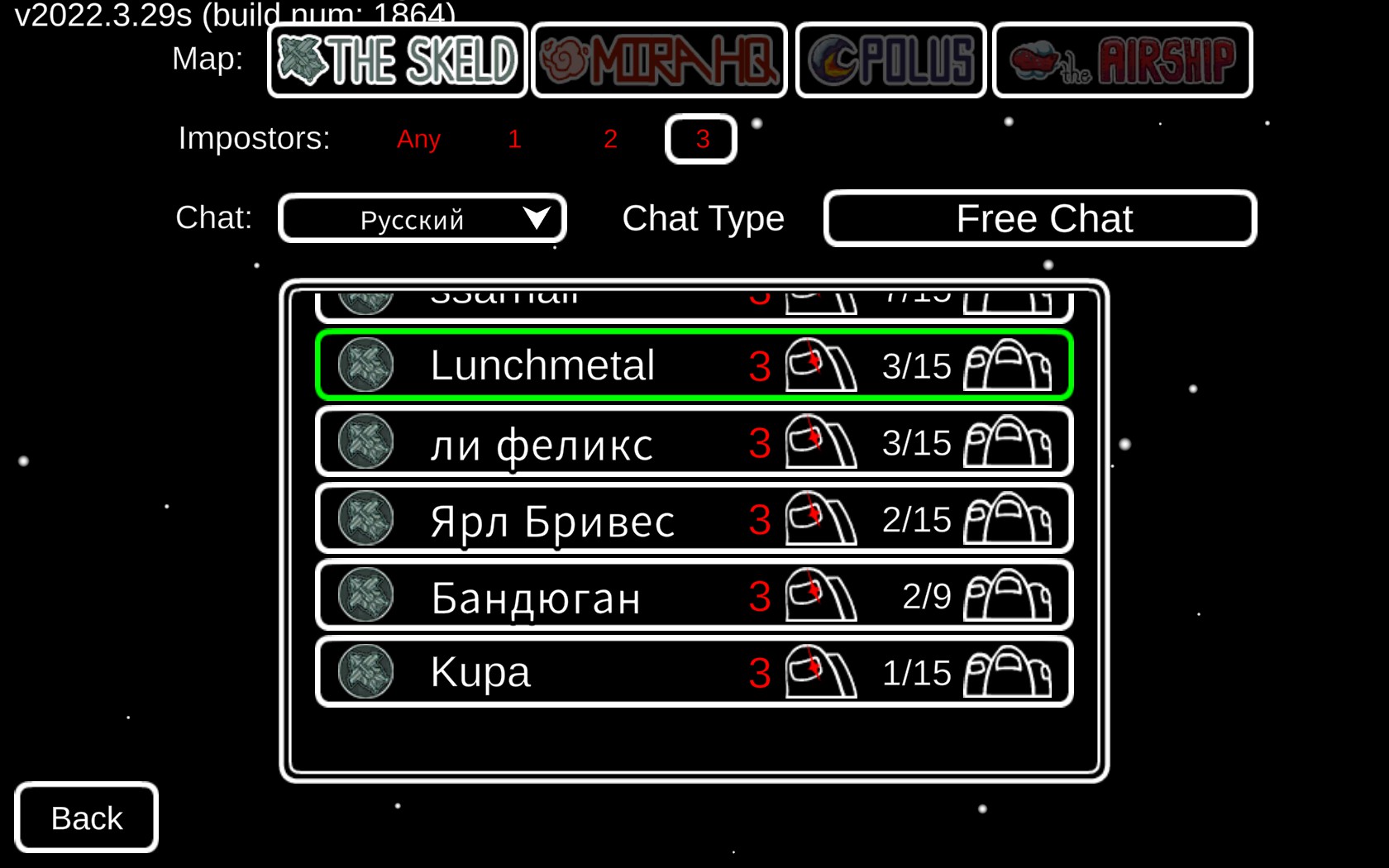This screenshot has width=1389, height=868.
Task: Set impostors filter to Any
Action: click(418, 139)
